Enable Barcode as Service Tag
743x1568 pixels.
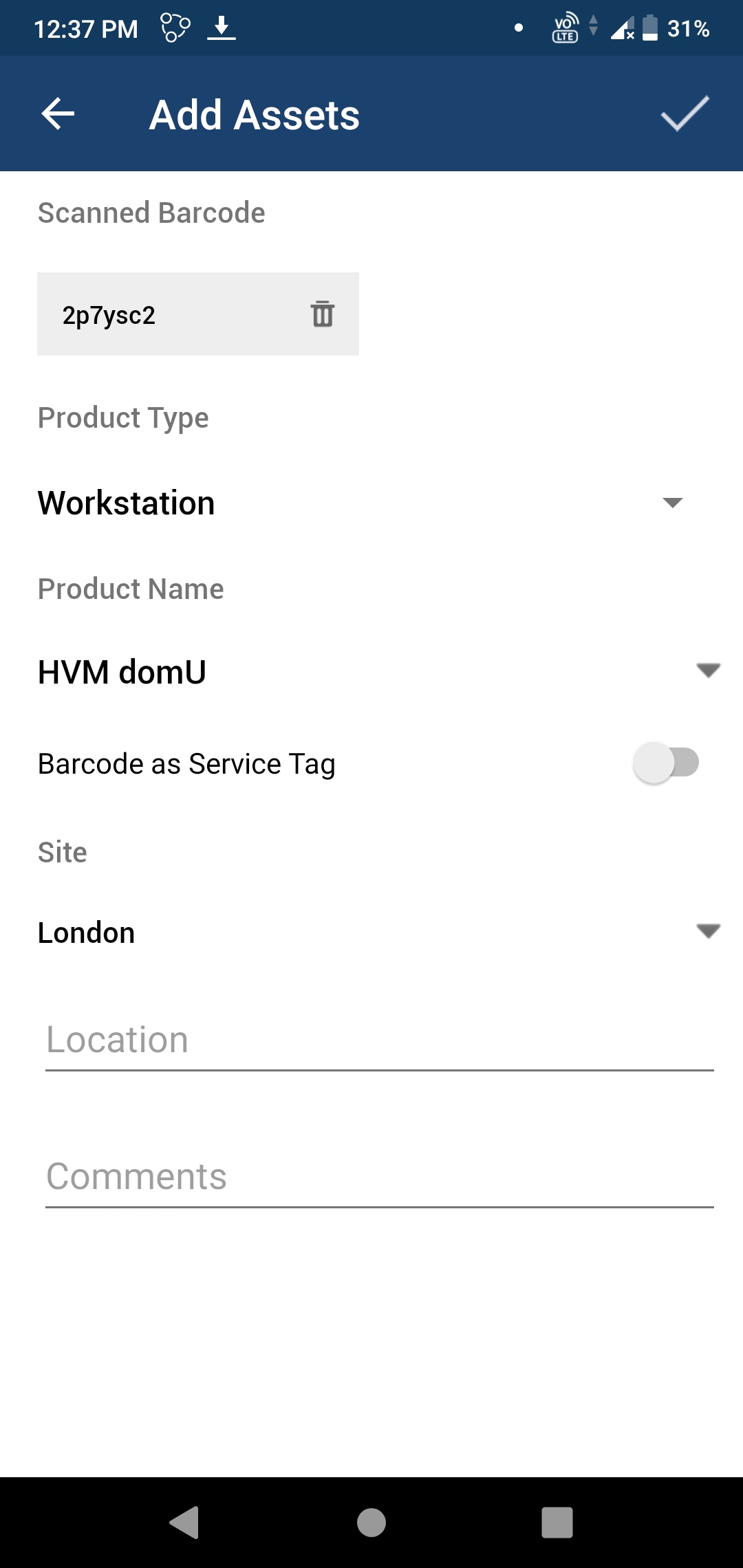point(665,763)
